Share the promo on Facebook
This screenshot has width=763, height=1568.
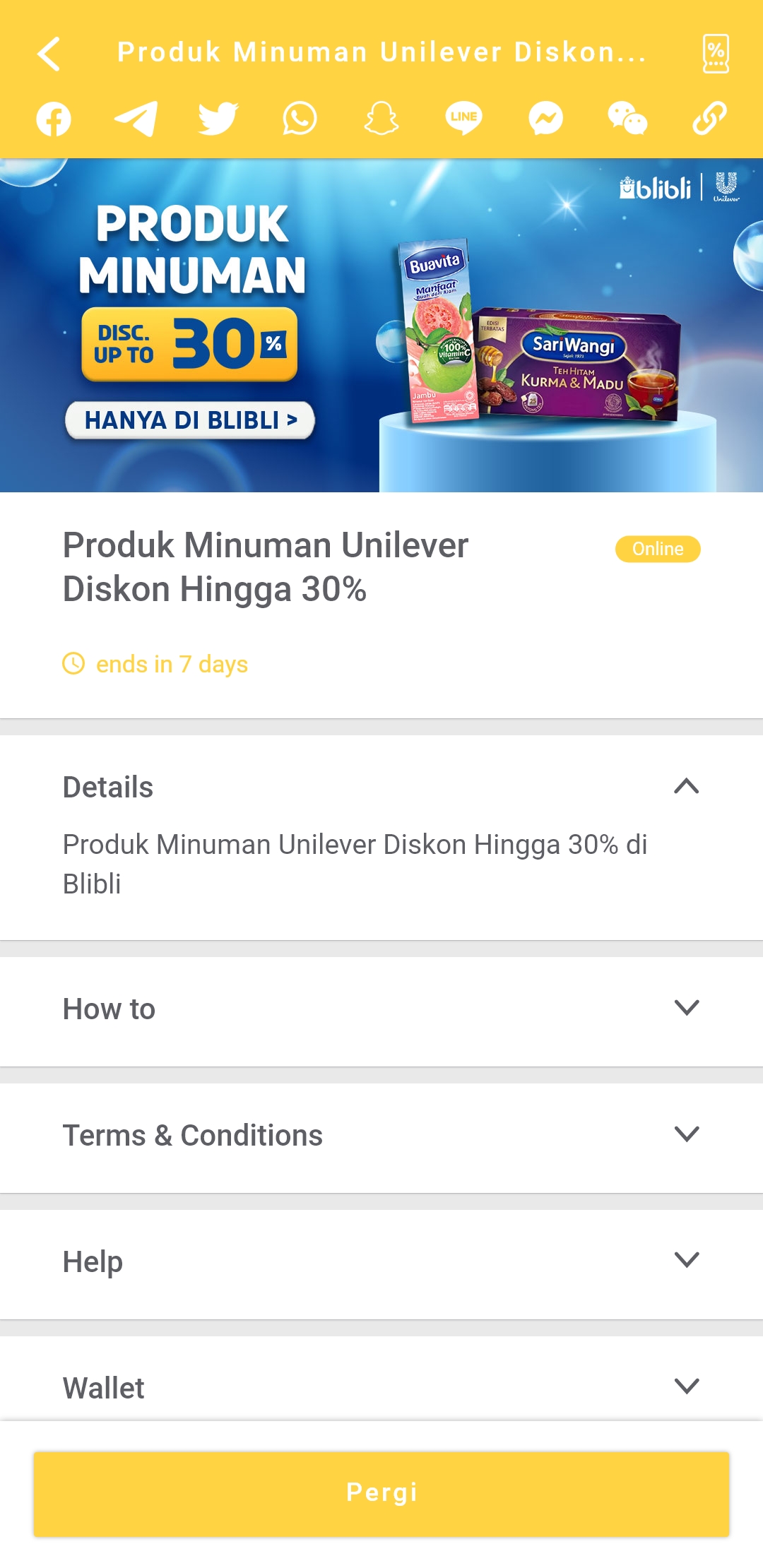click(54, 119)
